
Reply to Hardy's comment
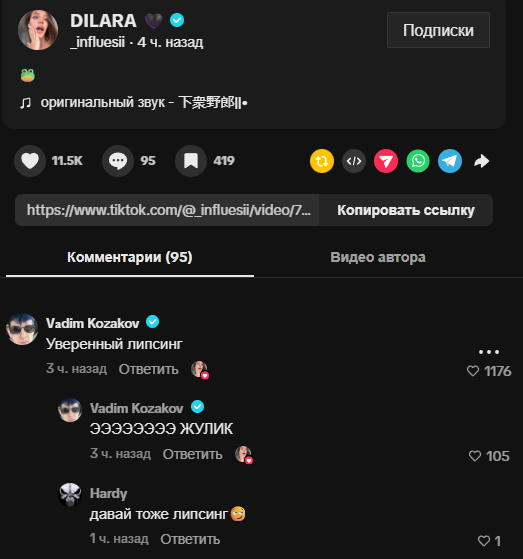coord(190,539)
